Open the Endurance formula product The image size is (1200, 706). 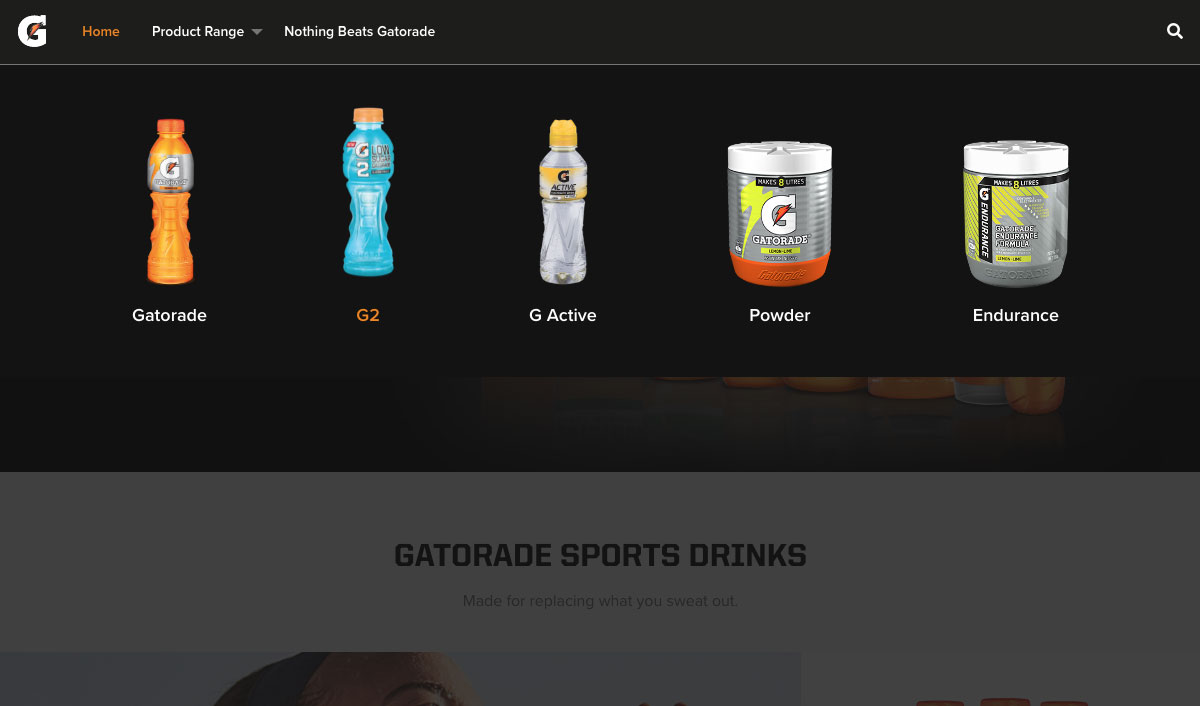tap(1015, 215)
